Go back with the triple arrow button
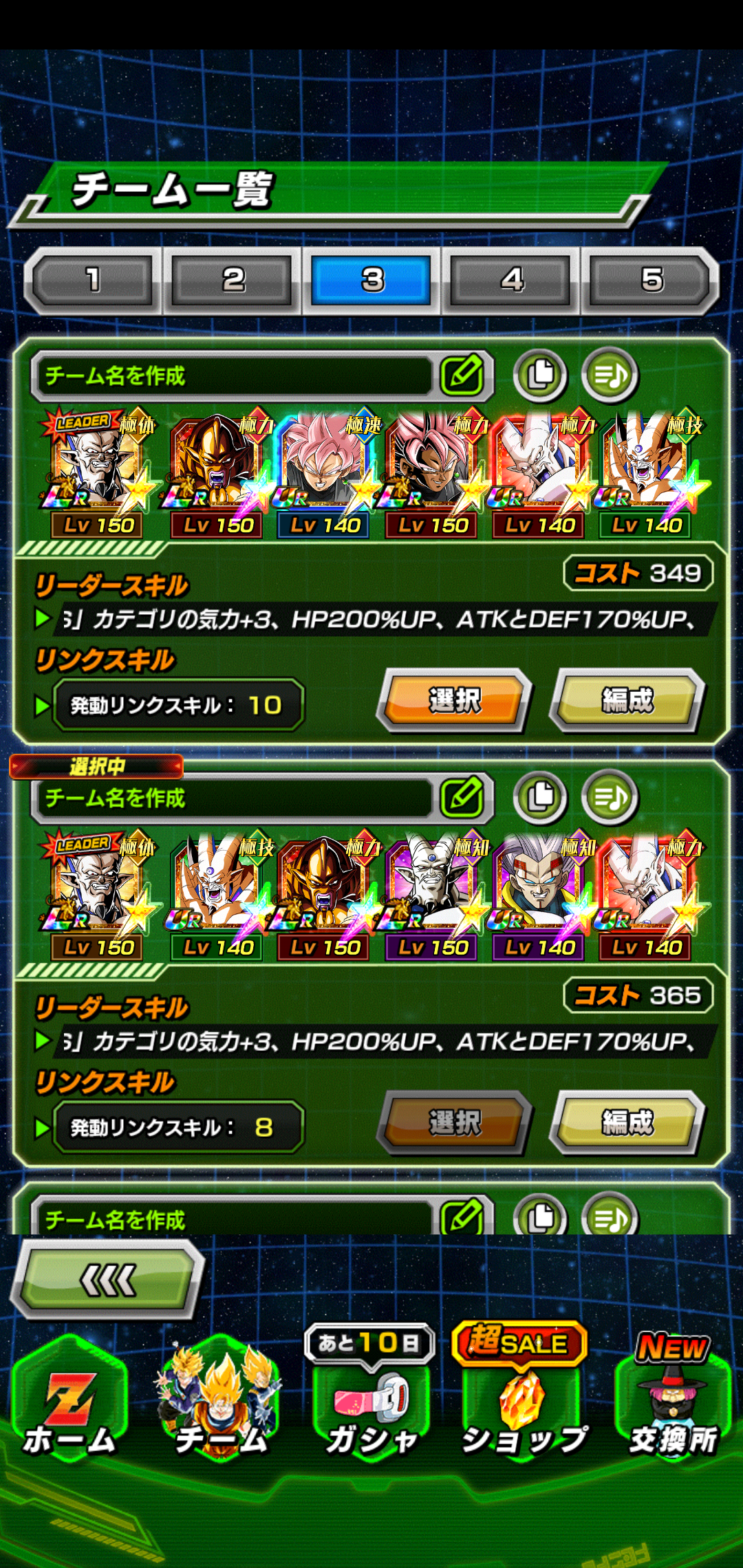Viewport: 743px width, 1568px height. pos(109,1281)
